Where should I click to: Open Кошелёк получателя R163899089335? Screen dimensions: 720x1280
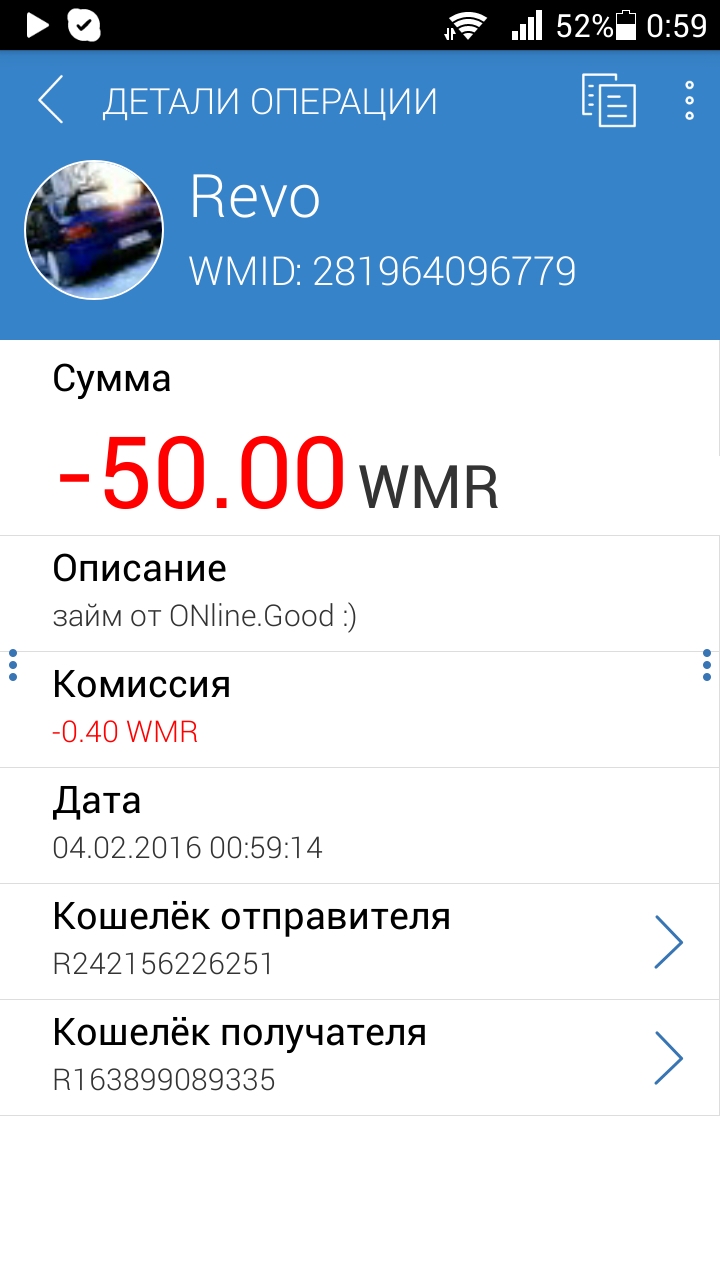(x=360, y=1058)
